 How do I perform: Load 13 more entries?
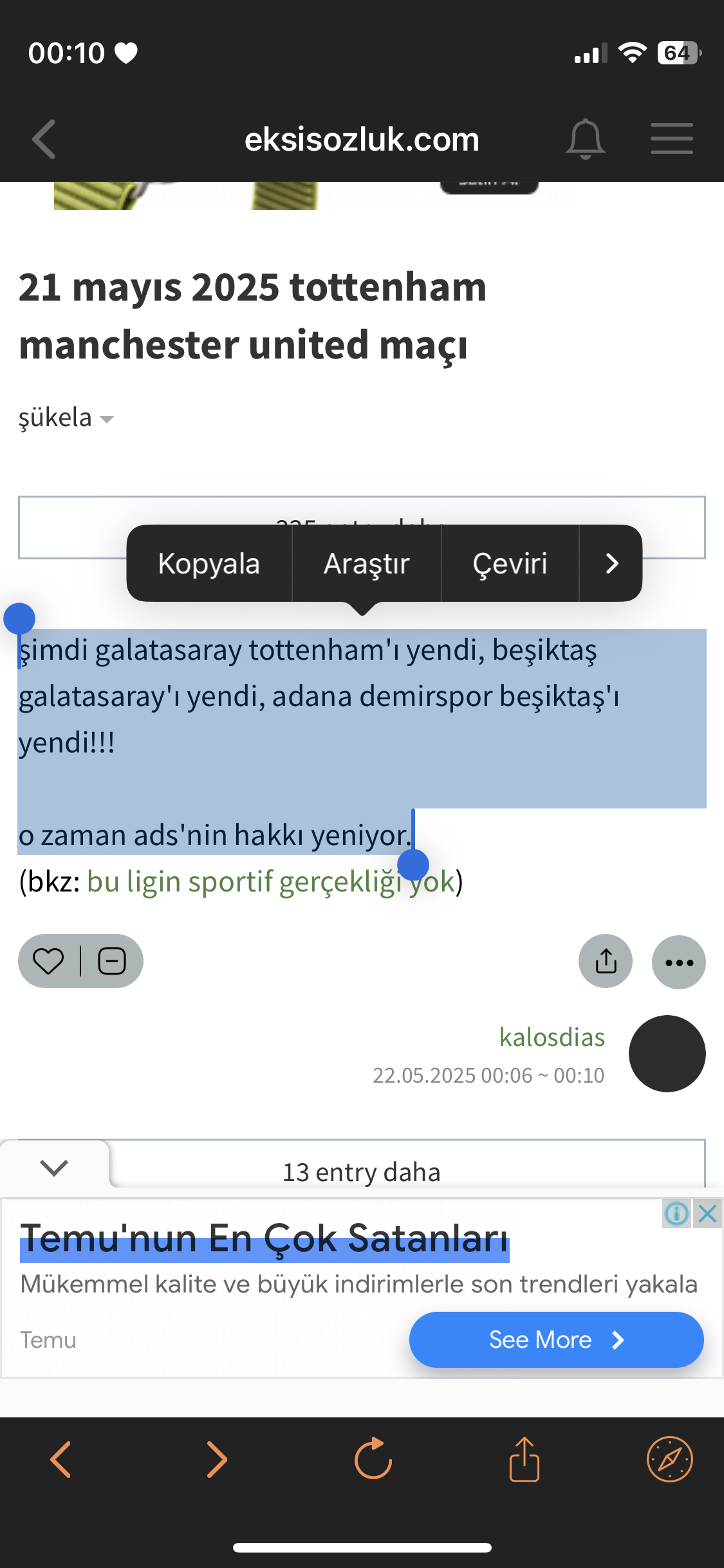point(362,1172)
